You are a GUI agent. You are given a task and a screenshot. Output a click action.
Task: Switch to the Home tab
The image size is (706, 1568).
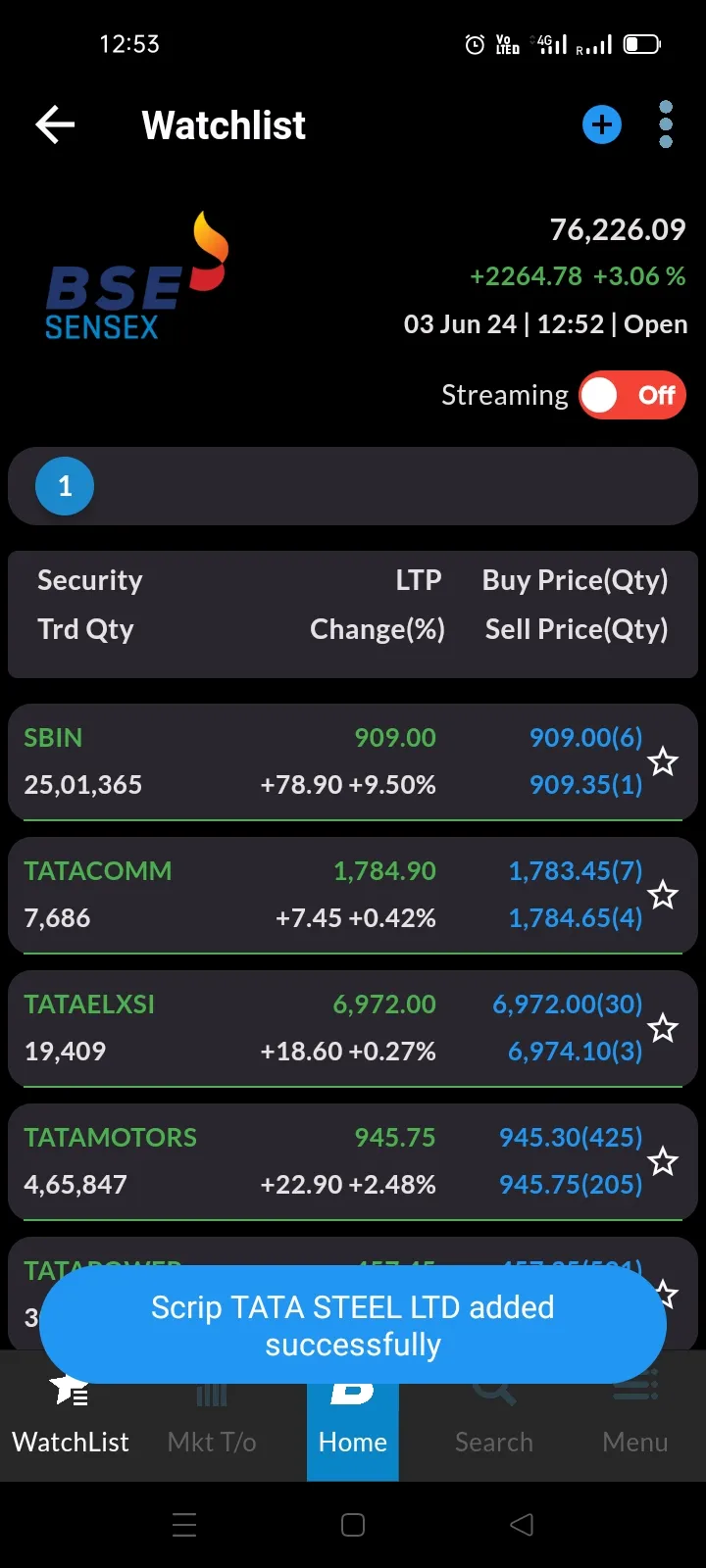(x=352, y=1426)
